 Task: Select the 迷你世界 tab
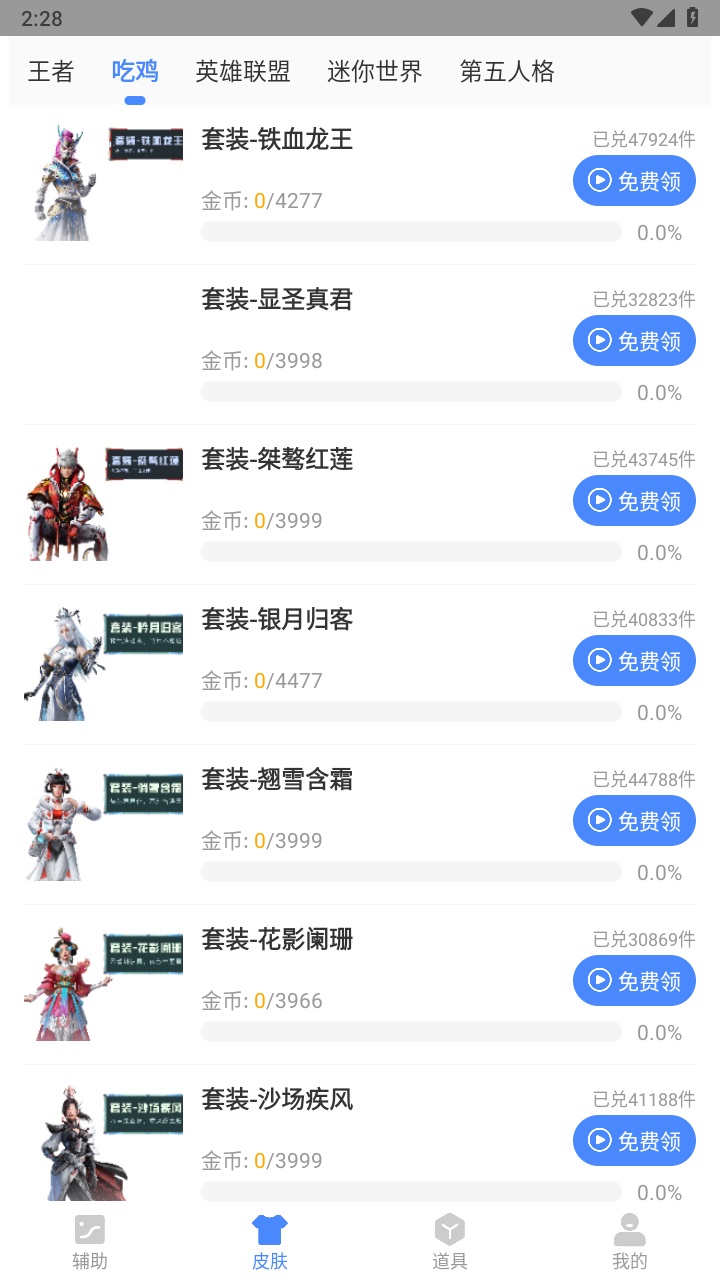(375, 71)
